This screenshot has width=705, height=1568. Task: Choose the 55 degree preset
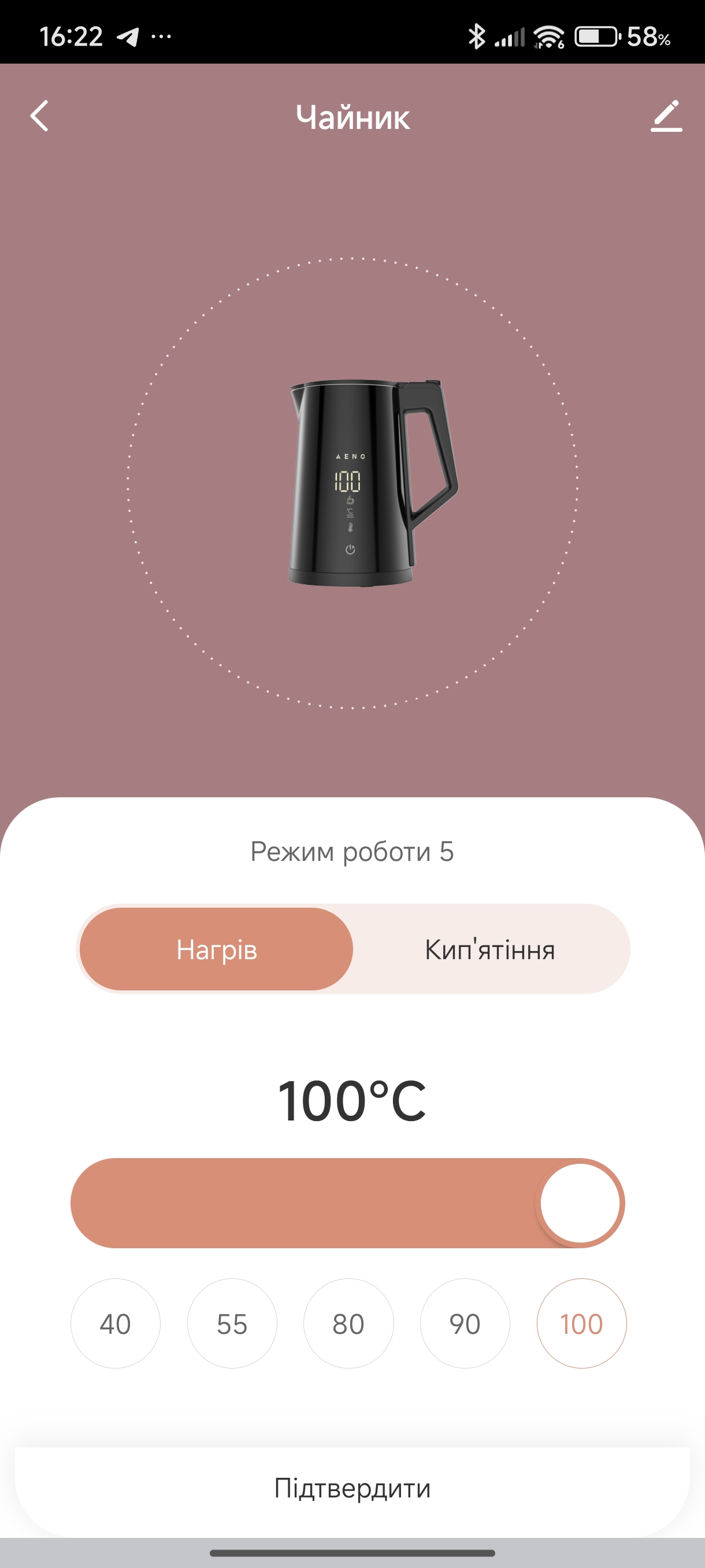pyautogui.click(x=232, y=1323)
